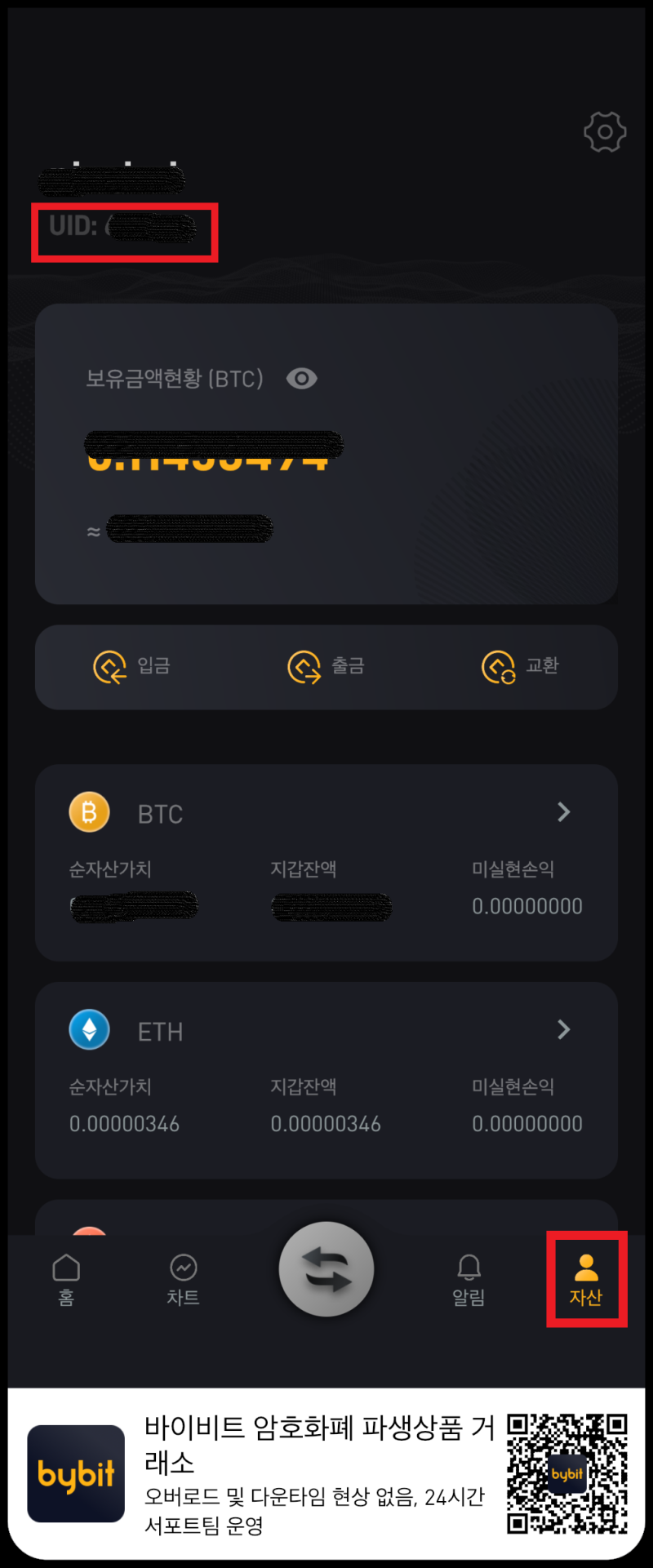
Task: Click the orange BTC coin icon
Action: tap(90, 811)
